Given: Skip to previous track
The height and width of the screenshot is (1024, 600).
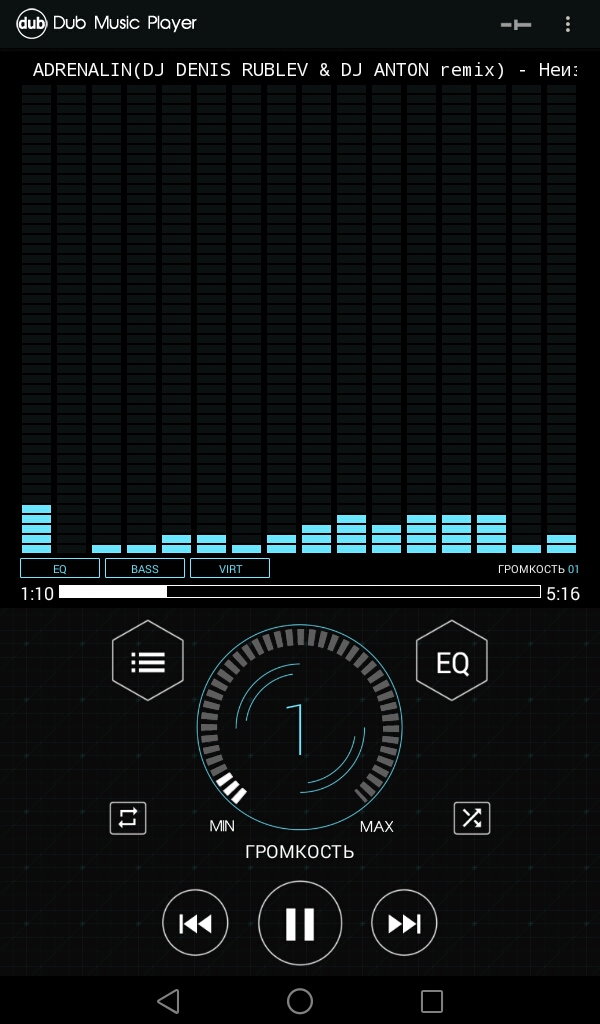Looking at the screenshot, I should (195, 923).
